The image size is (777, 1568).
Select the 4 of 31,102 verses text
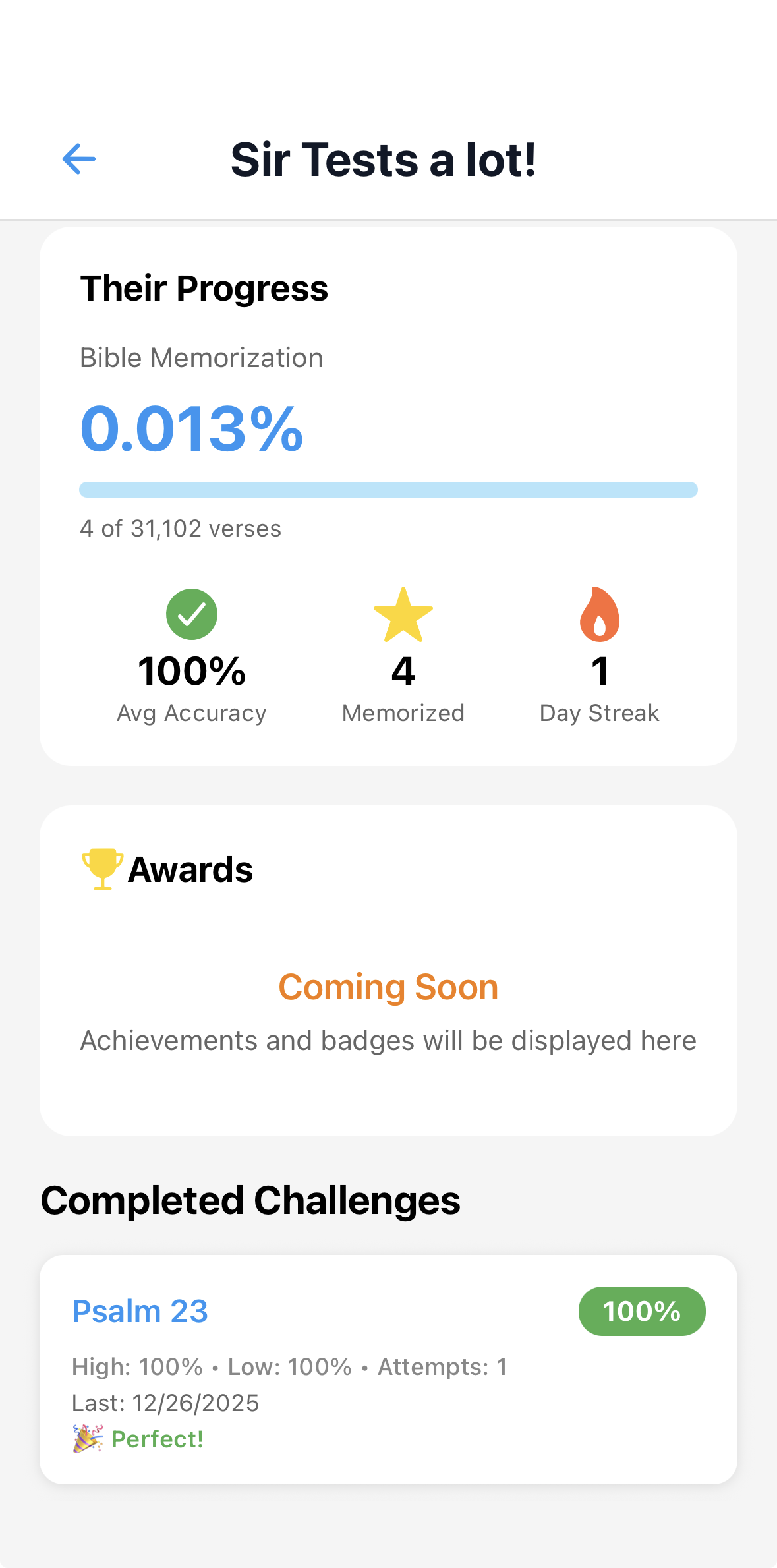tap(180, 528)
